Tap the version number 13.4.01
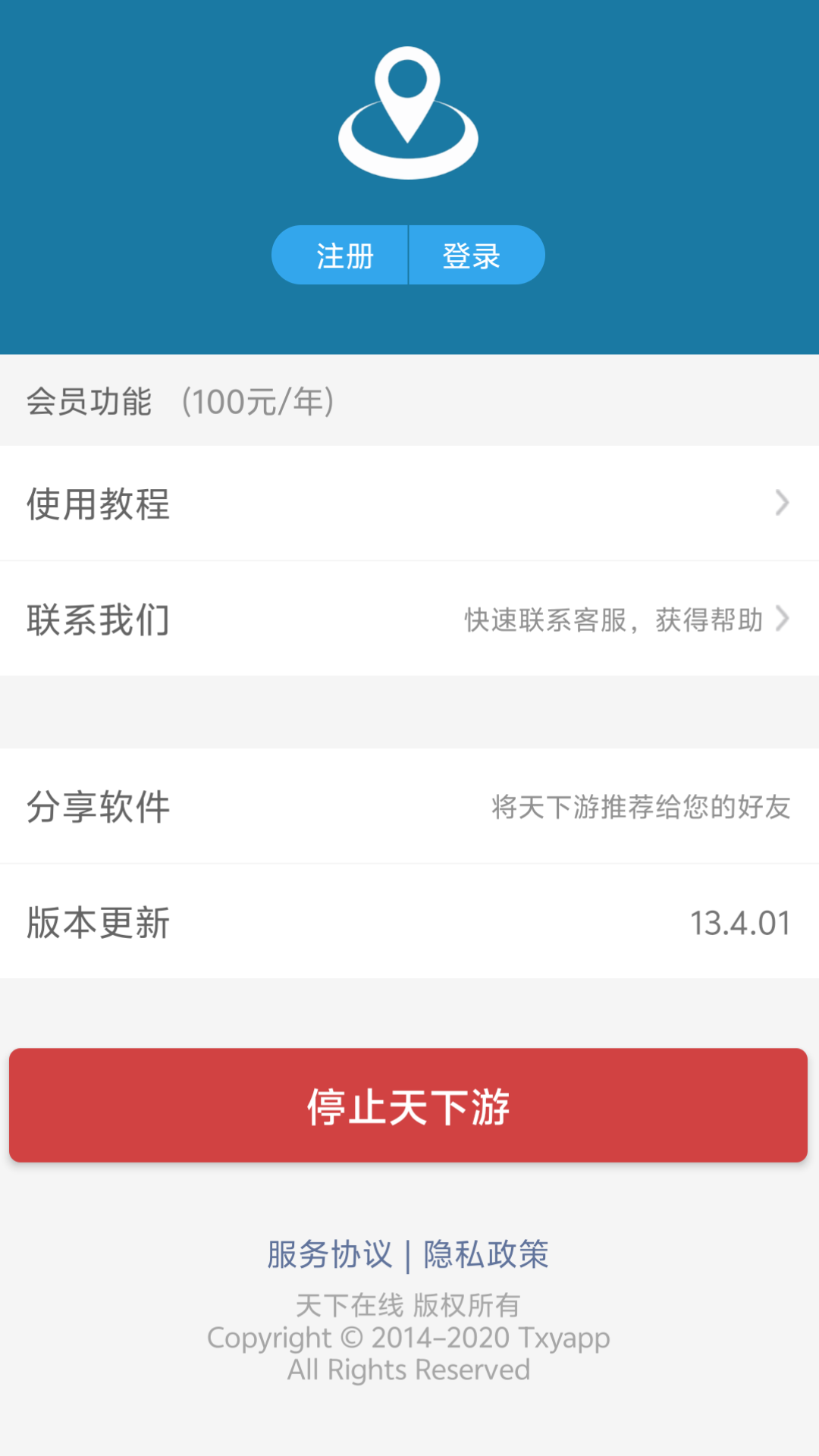 click(x=741, y=922)
